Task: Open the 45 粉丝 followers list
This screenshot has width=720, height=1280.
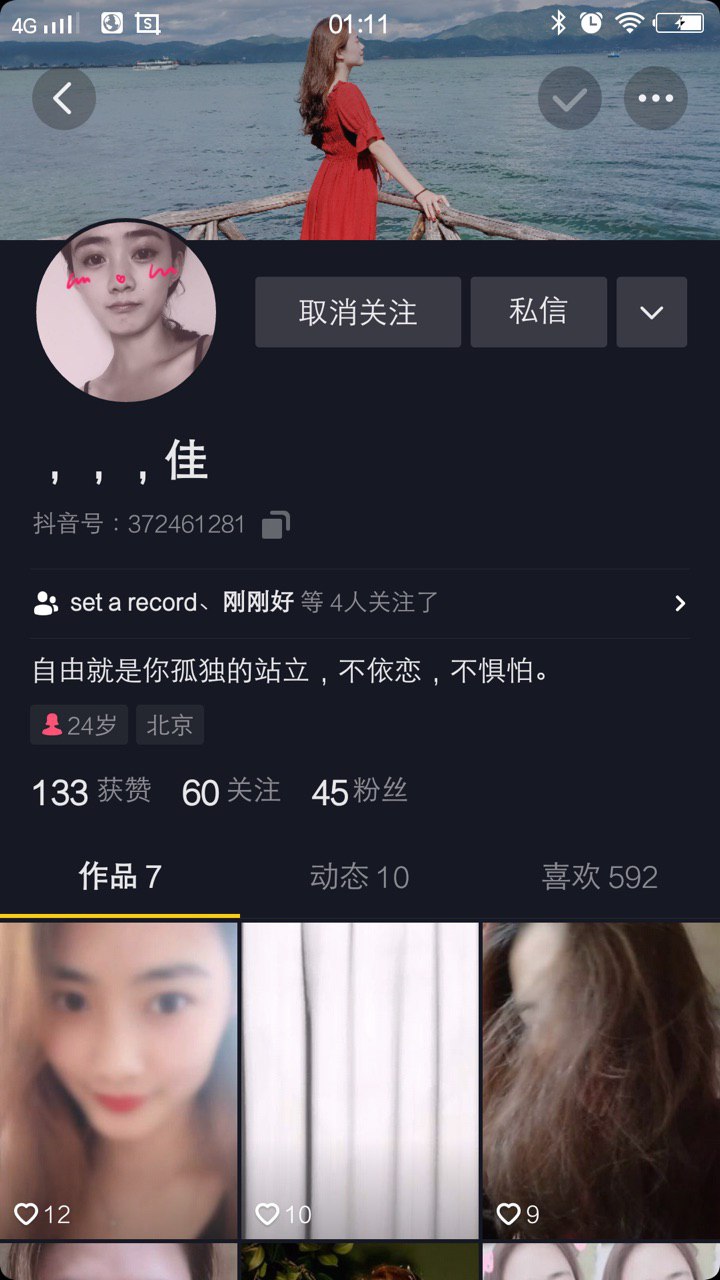Action: [359, 792]
